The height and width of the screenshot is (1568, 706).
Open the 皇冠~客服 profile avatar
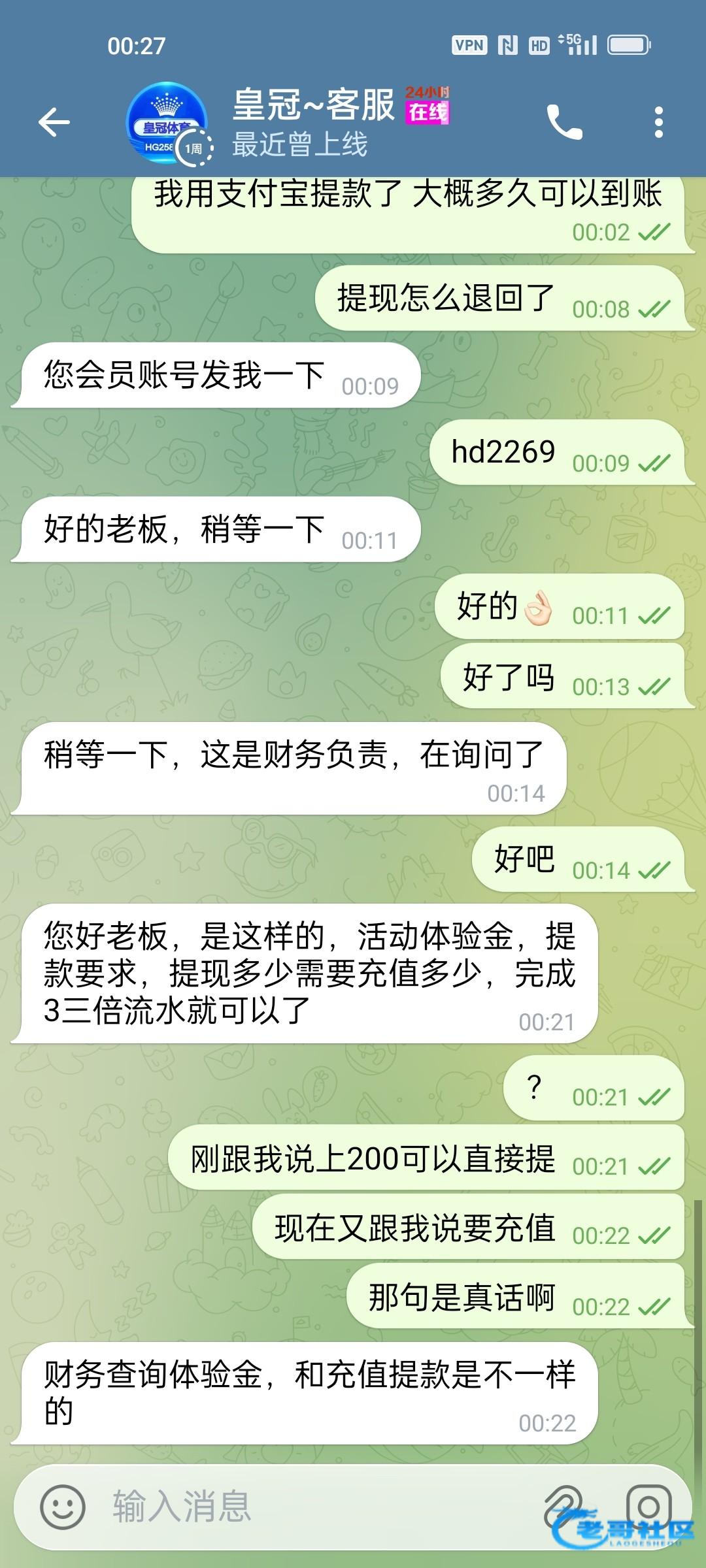pyautogui.click(x=167, y=122)
